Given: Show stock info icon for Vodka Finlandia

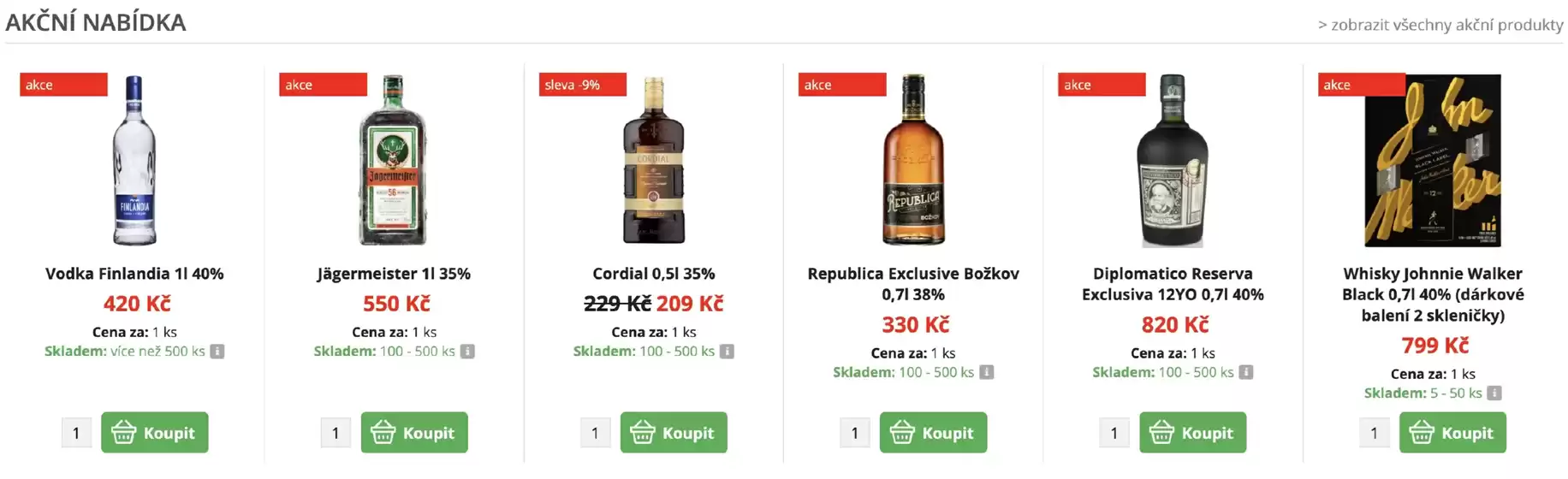Looking at the screenshot, I should (217, 352).
